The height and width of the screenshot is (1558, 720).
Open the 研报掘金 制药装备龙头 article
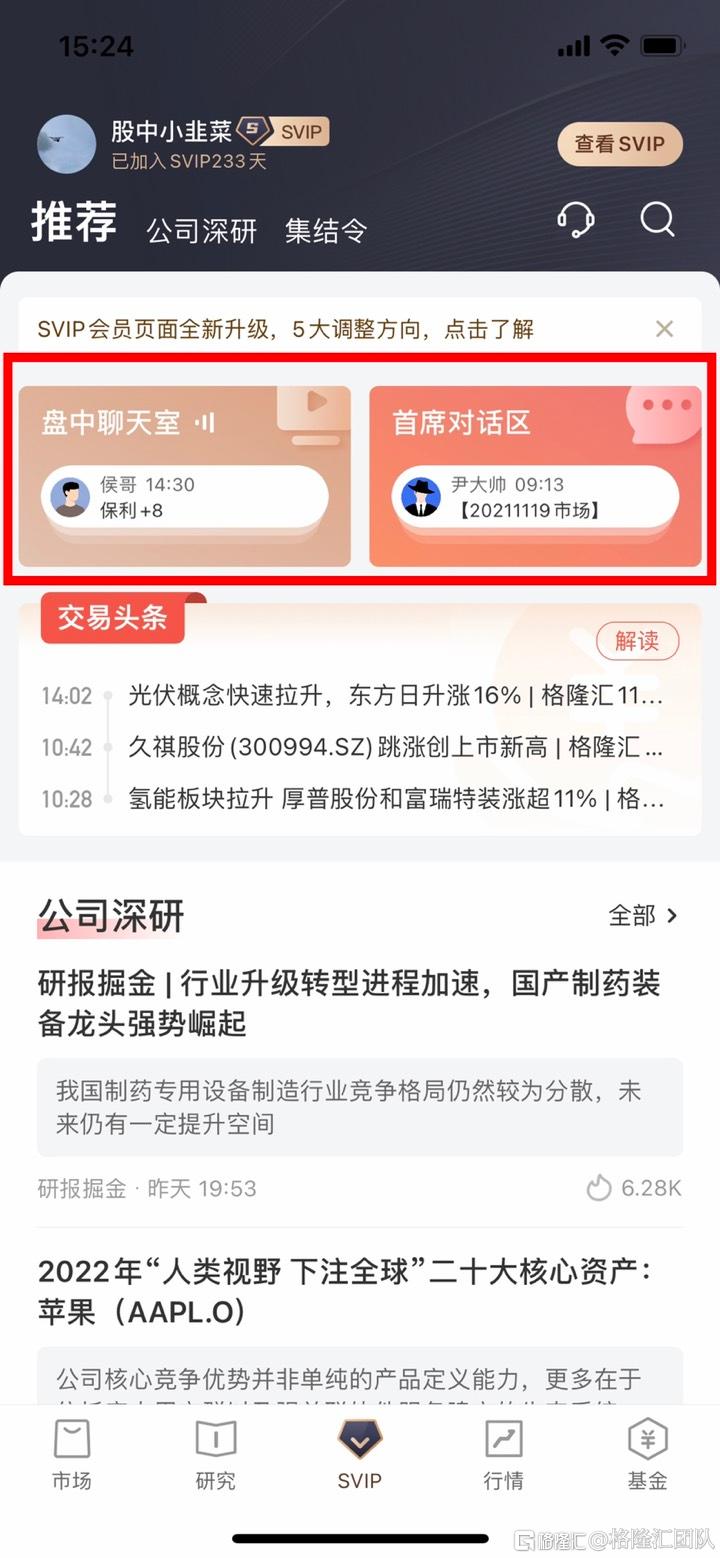point(350,1003)
